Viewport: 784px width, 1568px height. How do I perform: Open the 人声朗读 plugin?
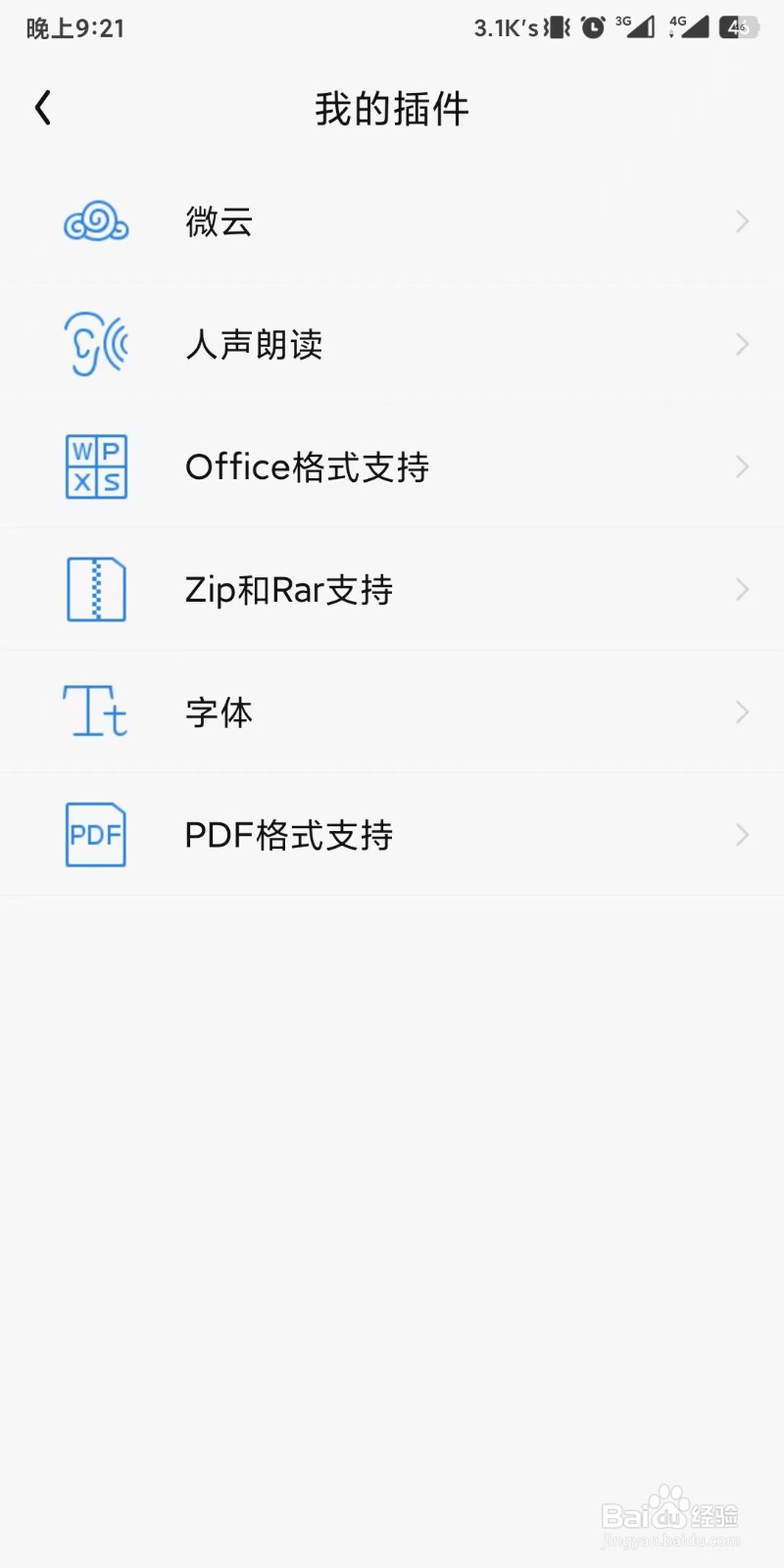pyautogui.click(x=392, y=345)
